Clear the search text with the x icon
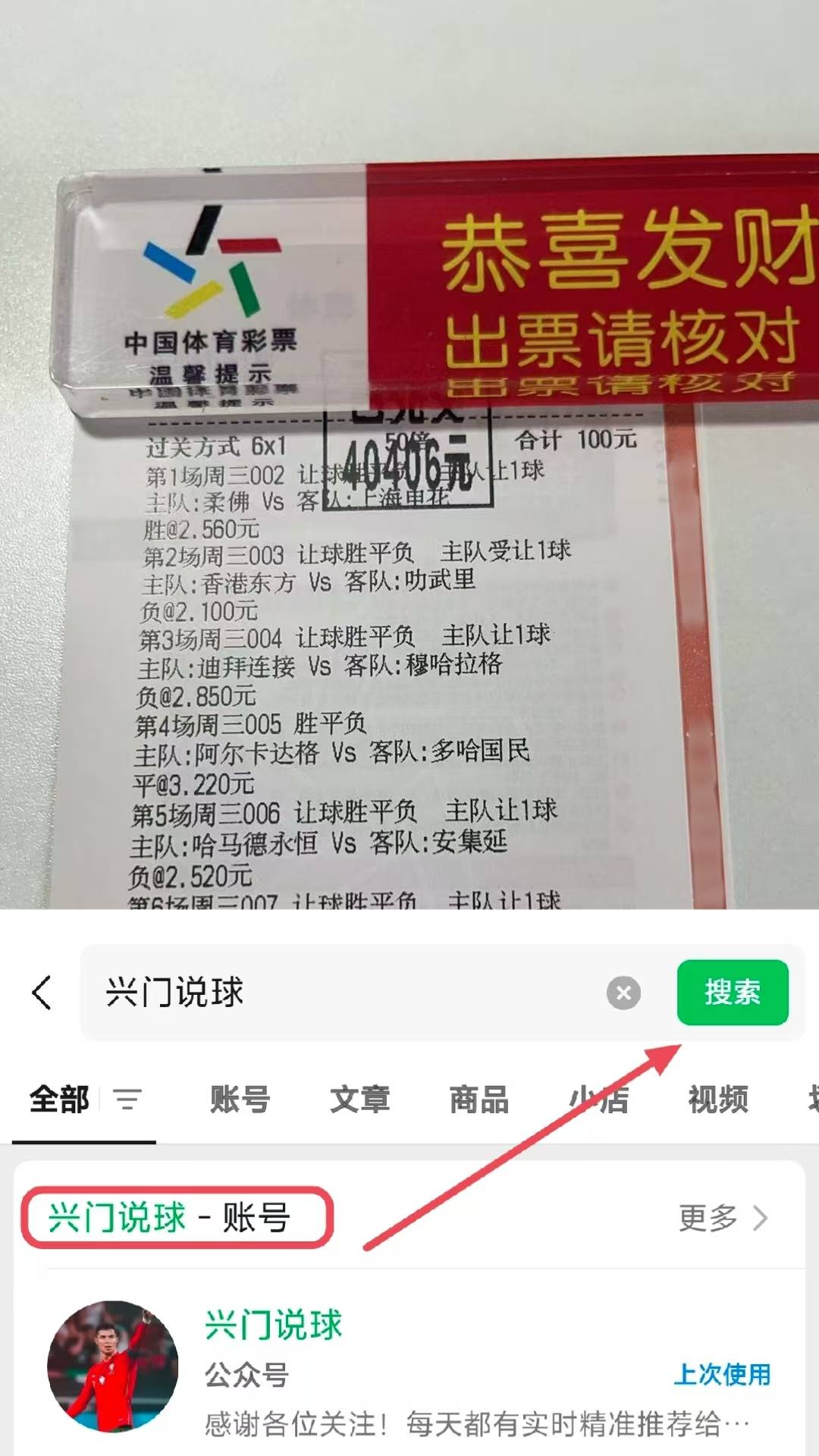819x1456 pixels. (x=623, y=992)
